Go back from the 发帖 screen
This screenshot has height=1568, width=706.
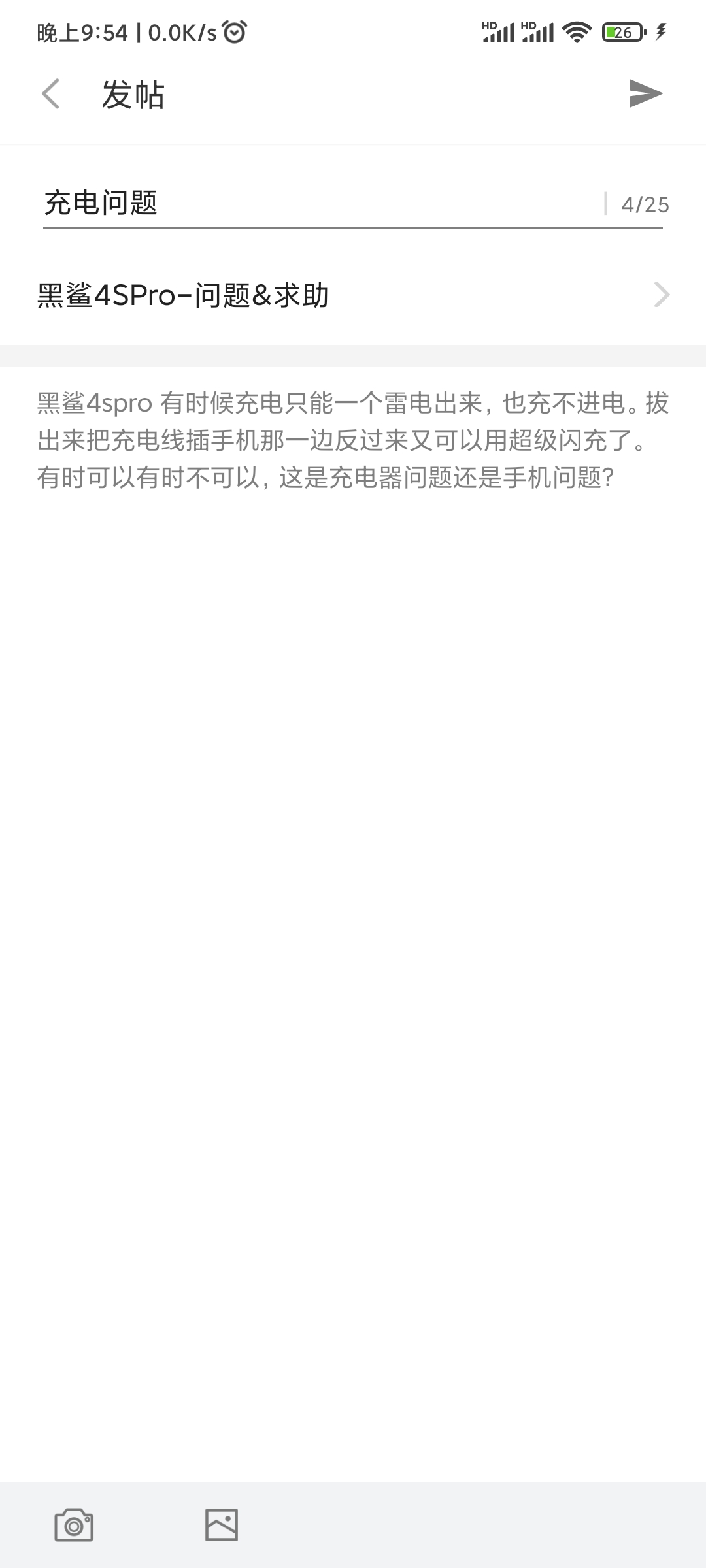(x=51, y=94)
